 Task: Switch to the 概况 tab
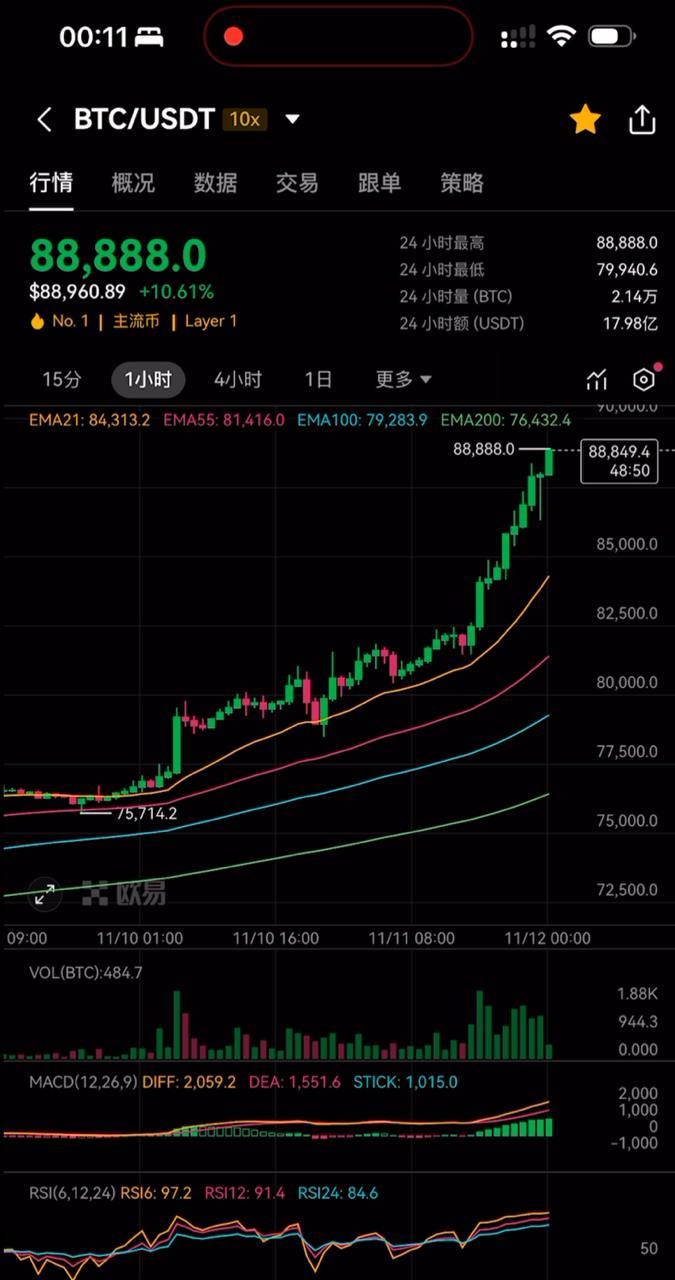click(133, 183)
